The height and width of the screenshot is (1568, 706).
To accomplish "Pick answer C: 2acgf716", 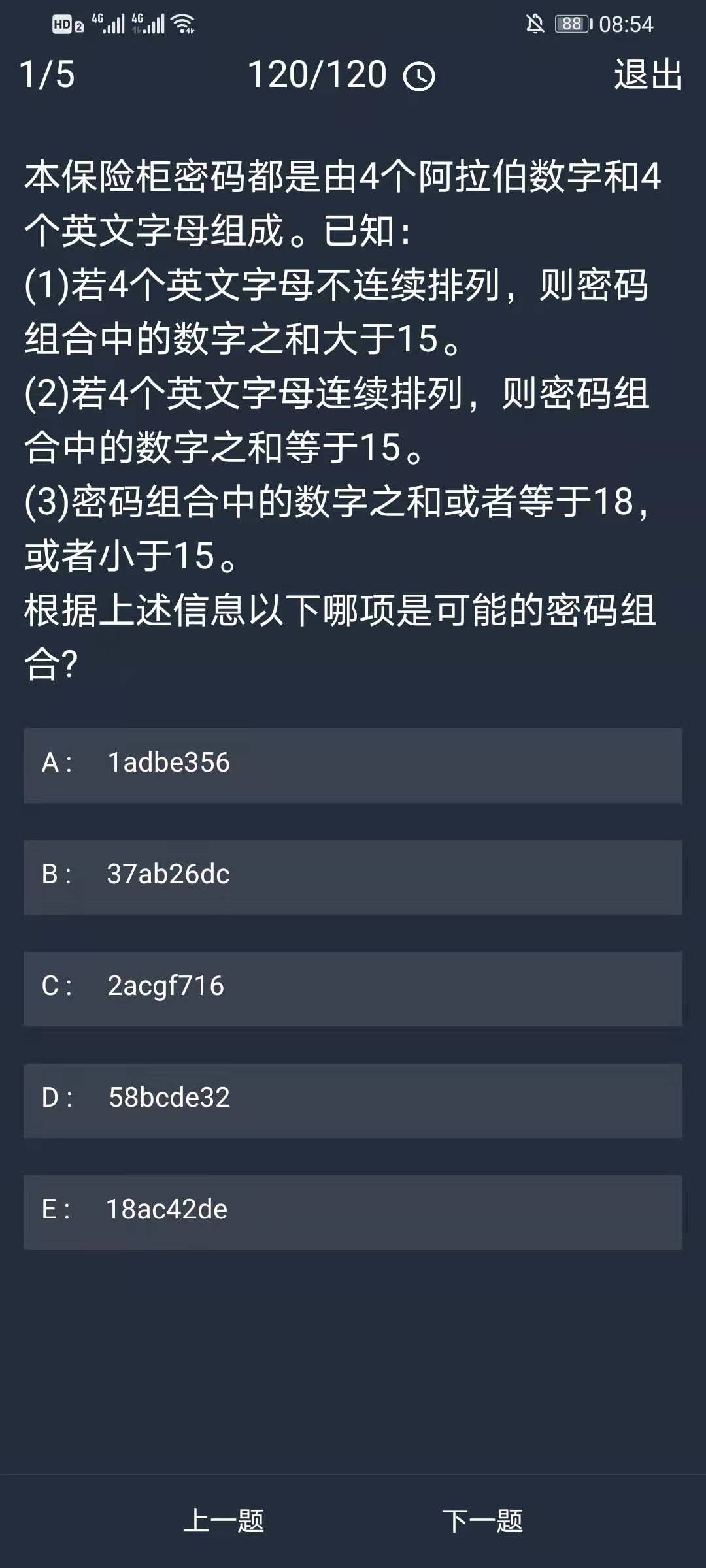I will [x=353, y=988].
